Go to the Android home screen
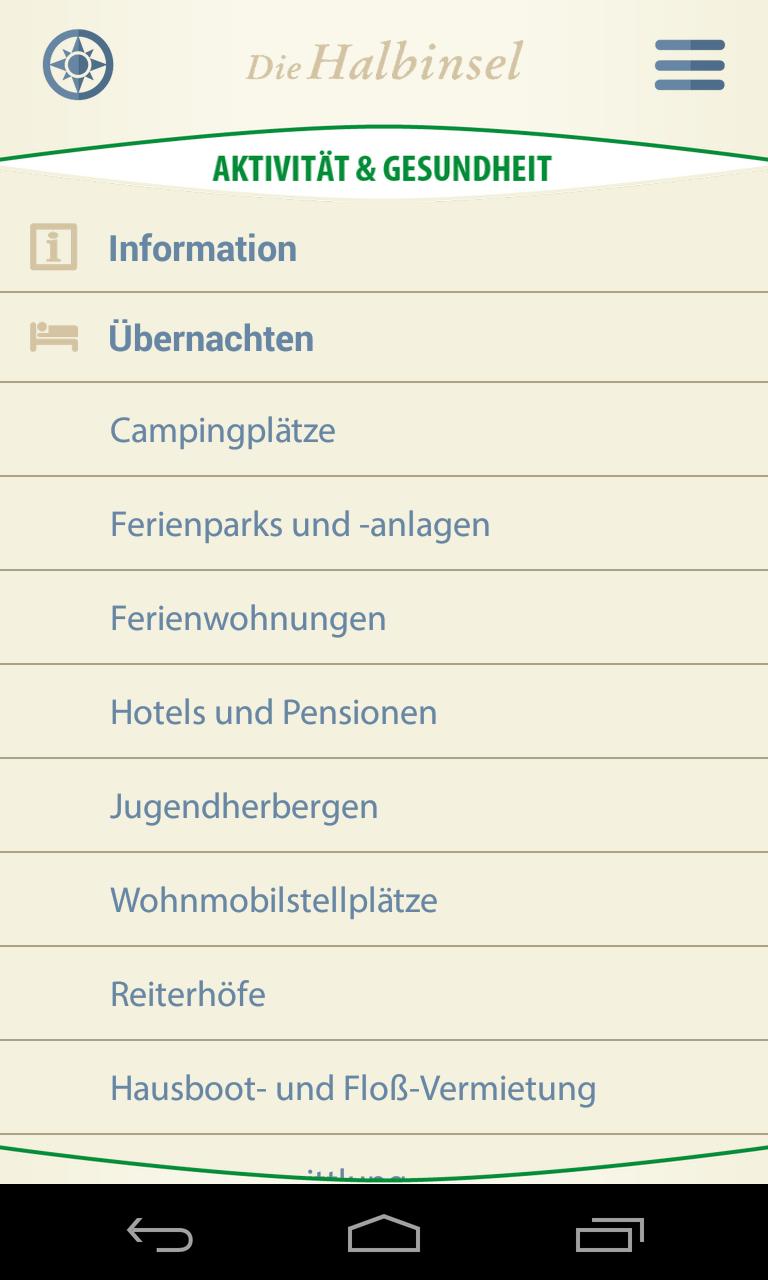 click(384, 1235)
